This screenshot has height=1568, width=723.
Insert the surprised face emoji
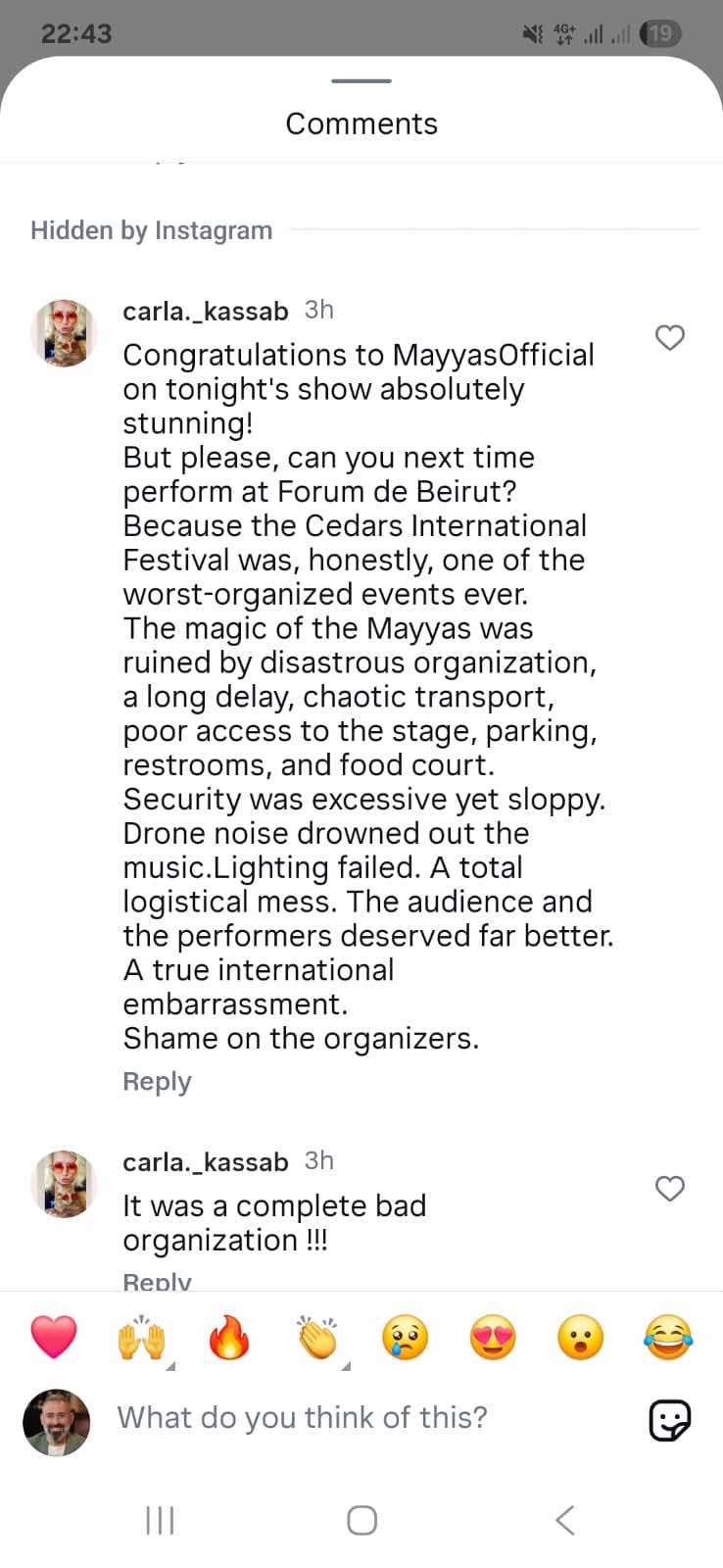(x=580, y=1338)
